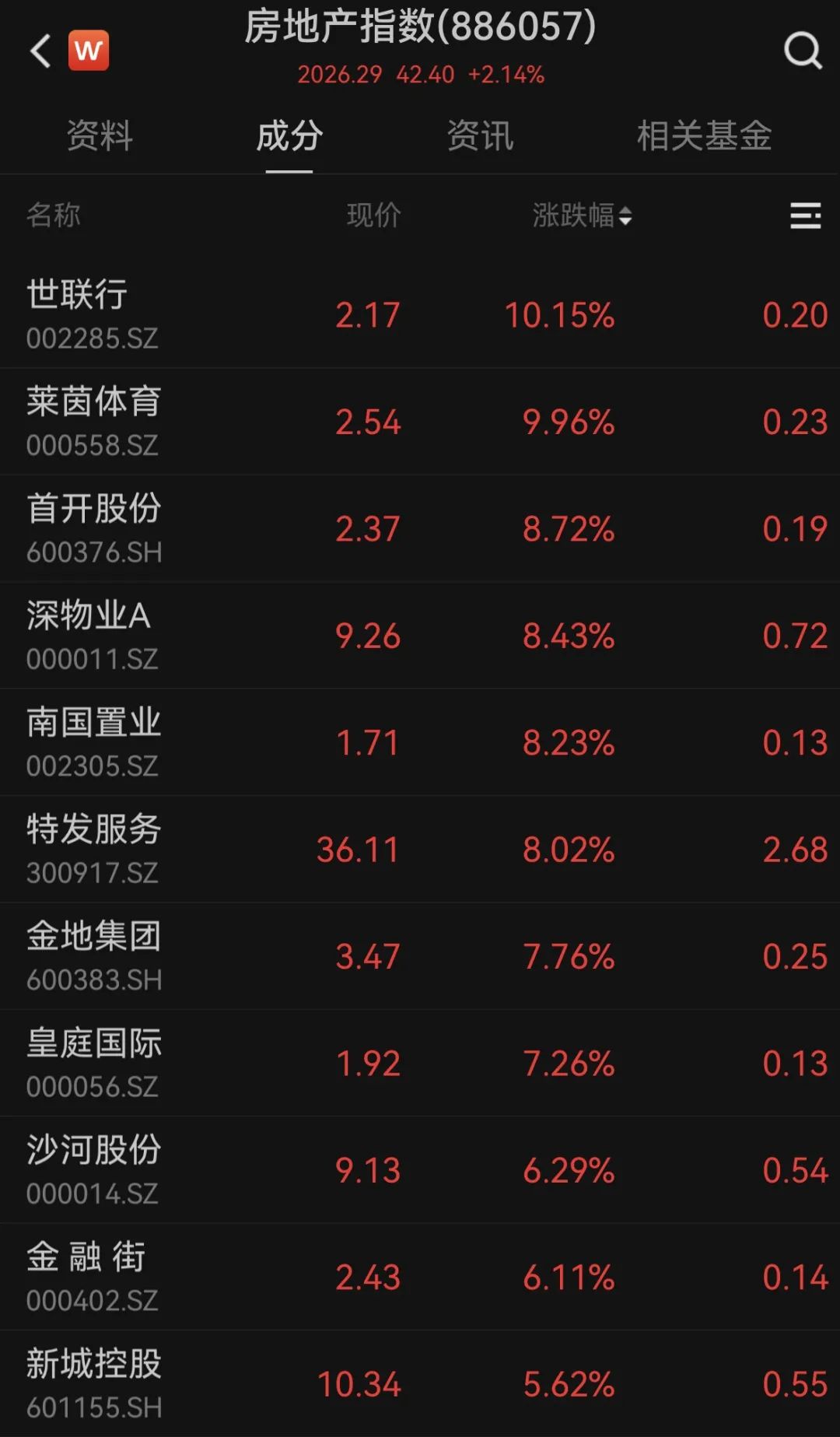The image size is (840, 1437).
Task: Switch to the 资料 tab
Action: coord(100,136)
